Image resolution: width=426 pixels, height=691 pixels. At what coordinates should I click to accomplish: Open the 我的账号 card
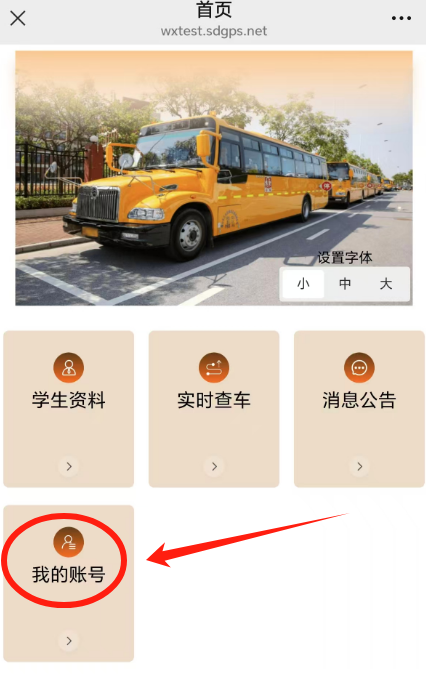click(x=69, y=583)
